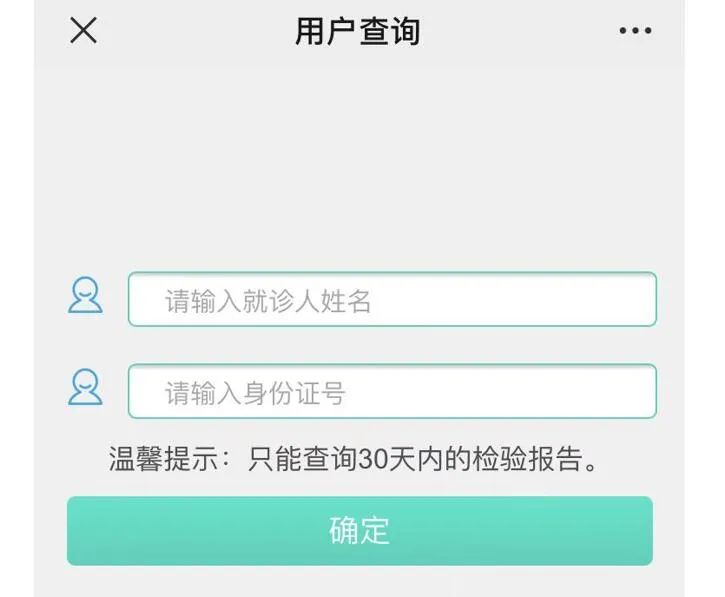725x597 pixels.
Task: Close the 用户查询 page
Action: [83, 31]
